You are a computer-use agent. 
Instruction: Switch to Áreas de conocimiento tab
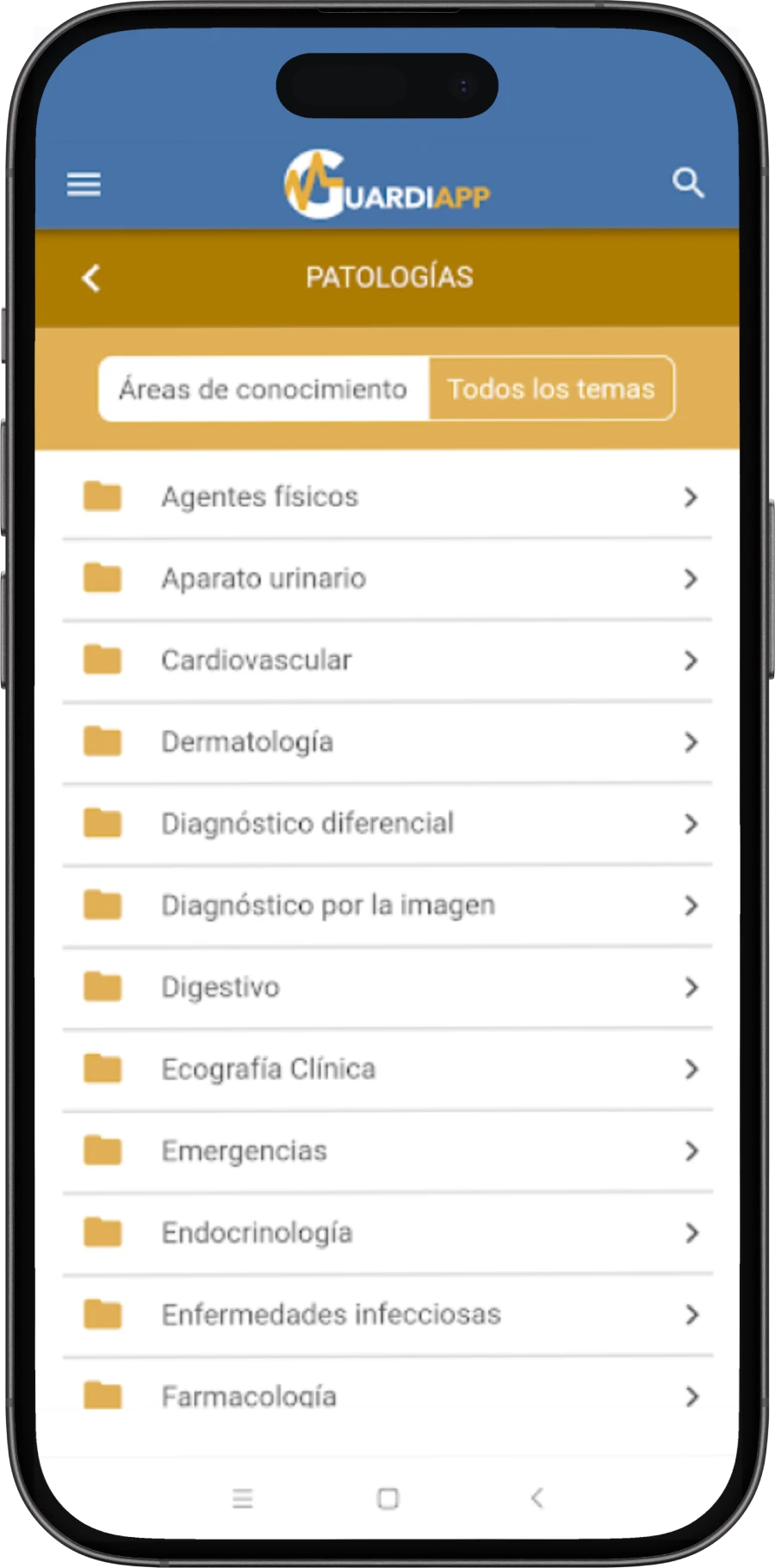tap(263, 388)
